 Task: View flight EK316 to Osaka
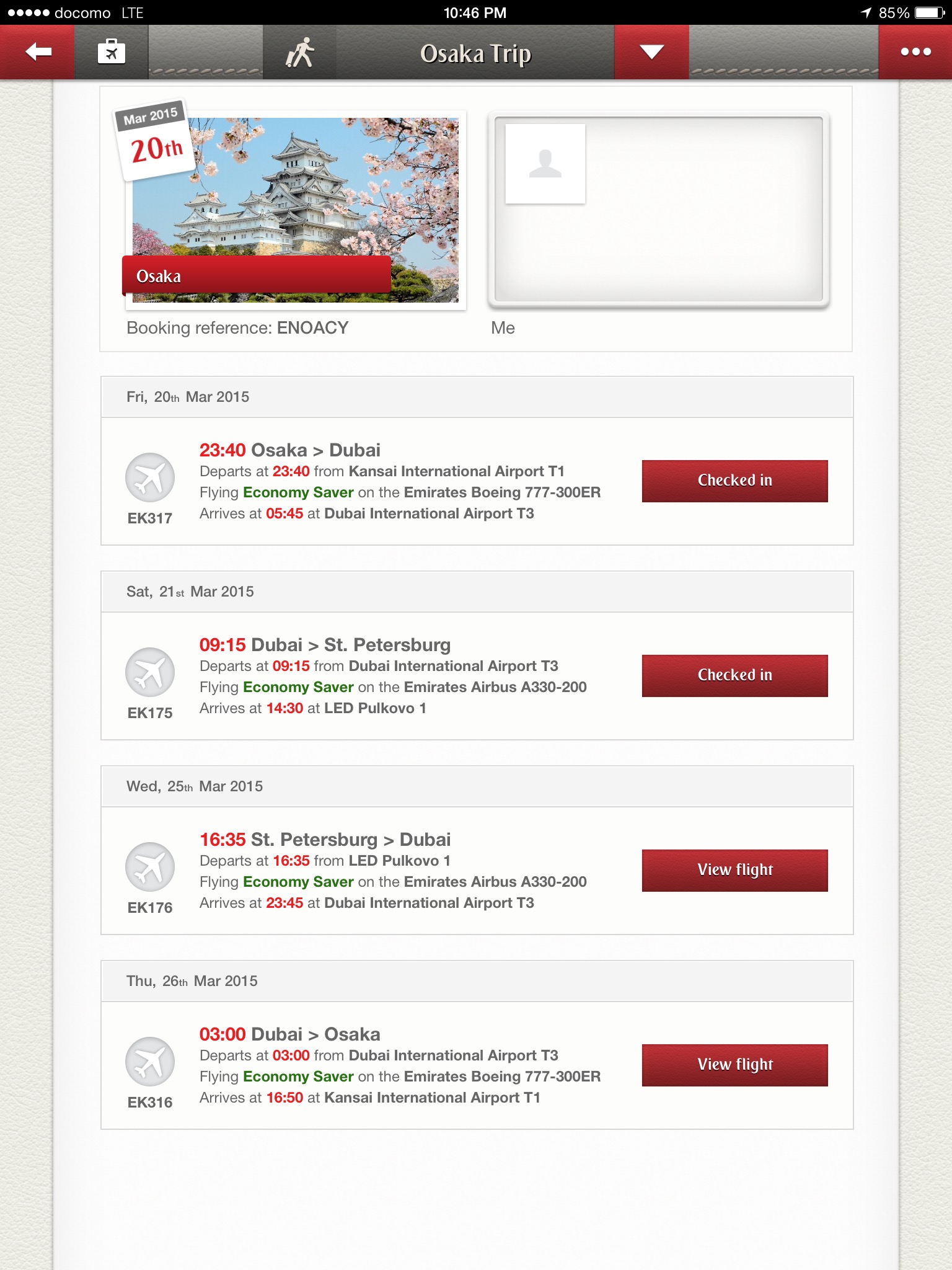click(734, 1065)
